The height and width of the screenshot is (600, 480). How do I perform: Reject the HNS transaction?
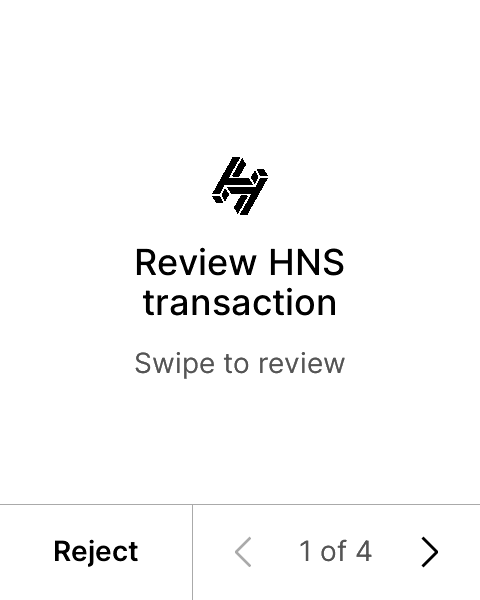[x=96, y=551]
